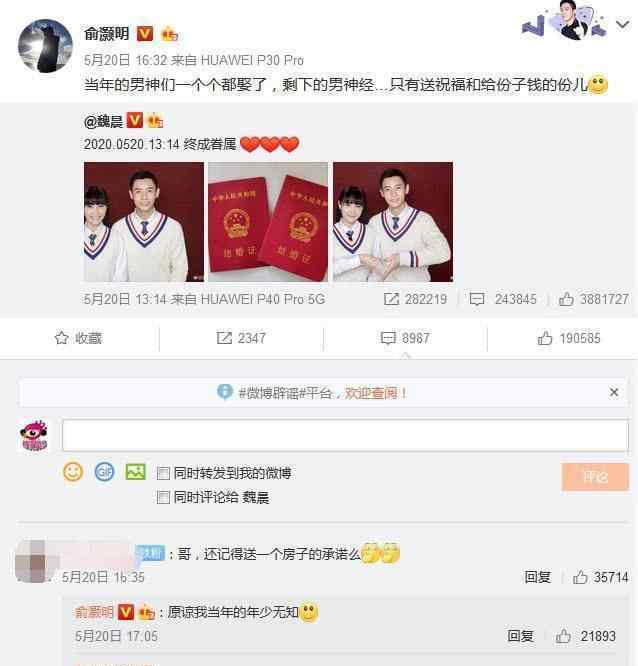Open the emoji picker

(x=73, y=471)
